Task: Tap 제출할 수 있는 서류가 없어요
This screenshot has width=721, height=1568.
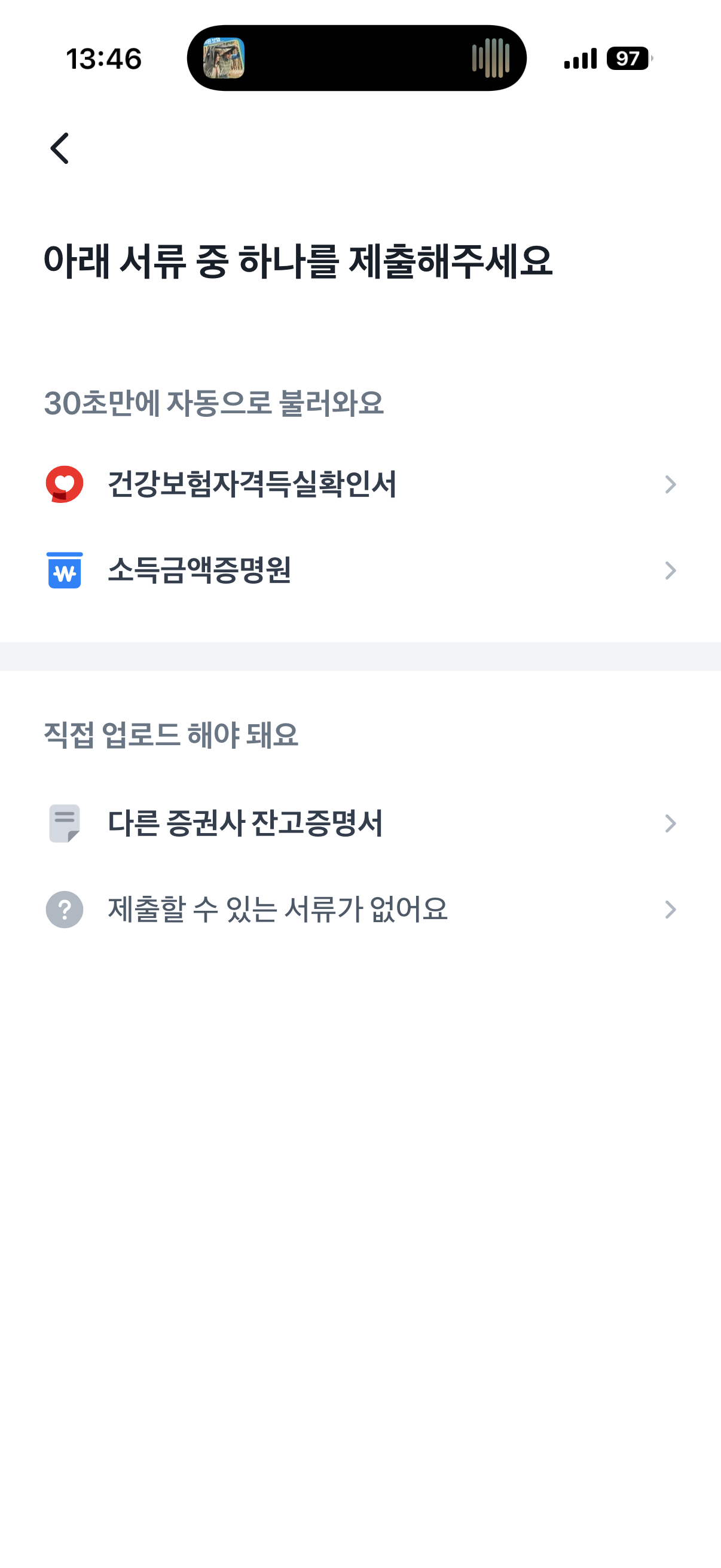Action: click(x=278, y=910)
